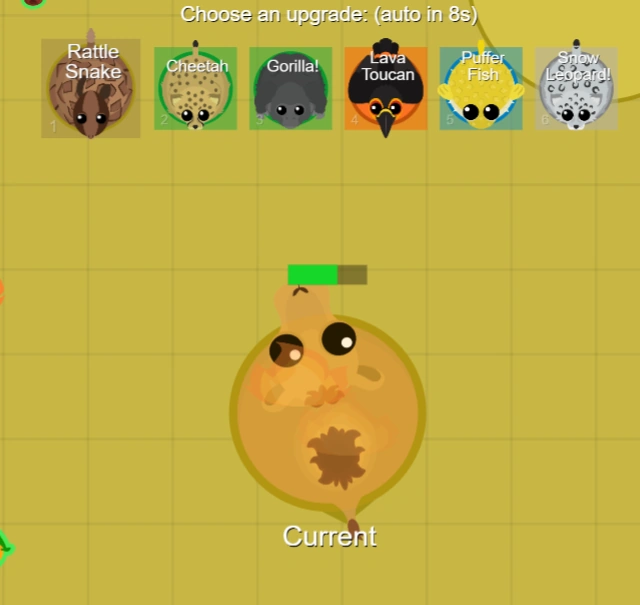Upgrade to the Lava Toucan

(x=386, y=89)
